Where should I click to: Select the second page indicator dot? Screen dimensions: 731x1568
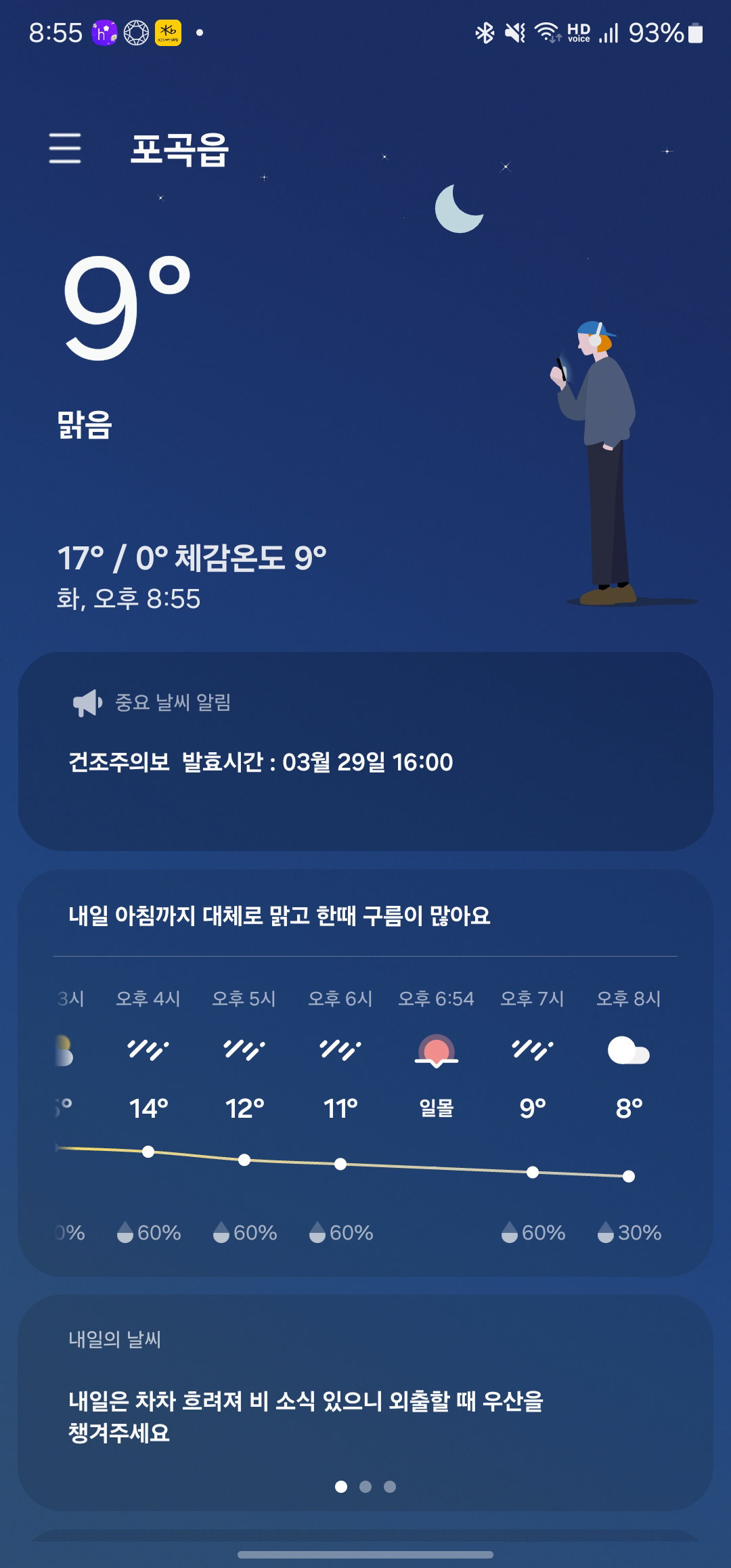[365, 1487]
